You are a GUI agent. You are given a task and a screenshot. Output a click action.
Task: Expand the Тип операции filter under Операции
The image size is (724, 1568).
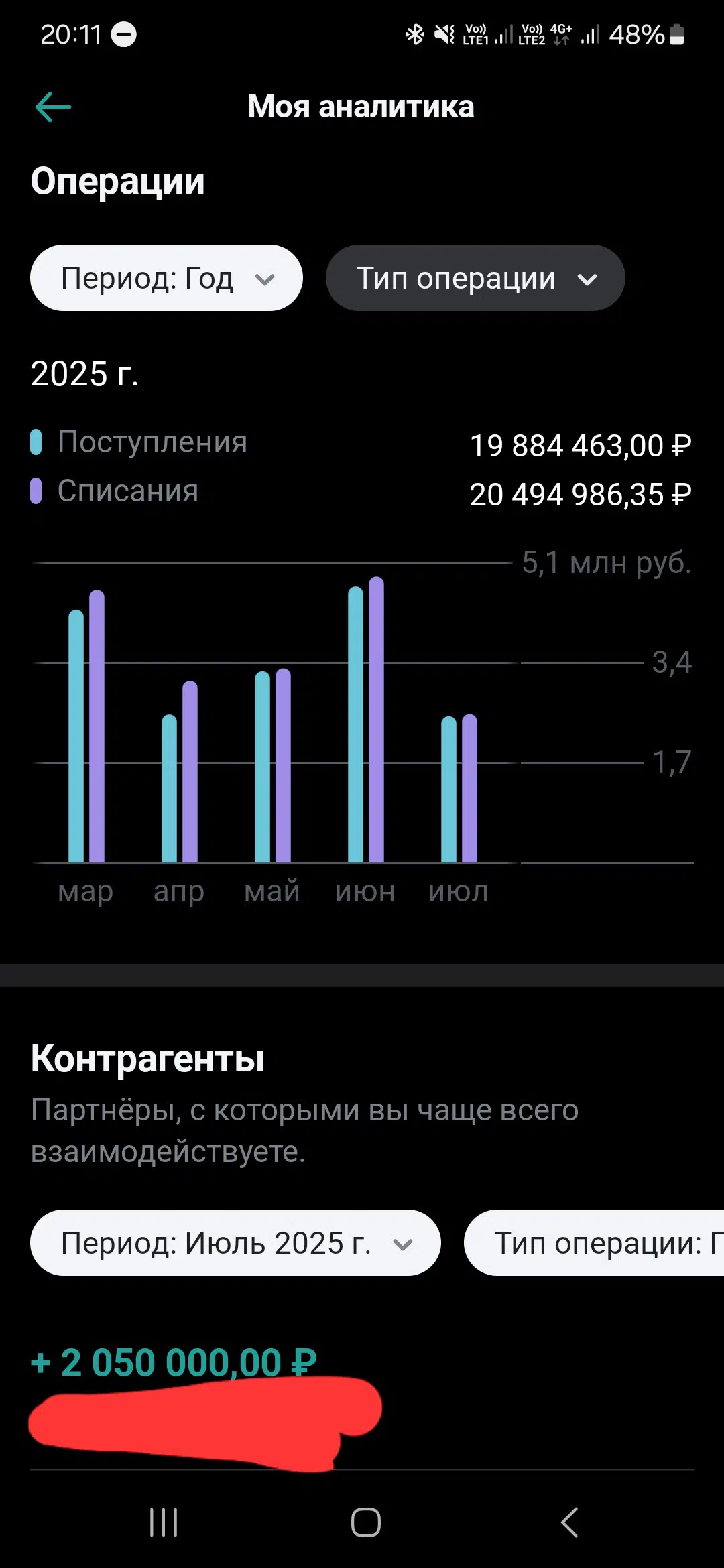(x=475, y=278)
